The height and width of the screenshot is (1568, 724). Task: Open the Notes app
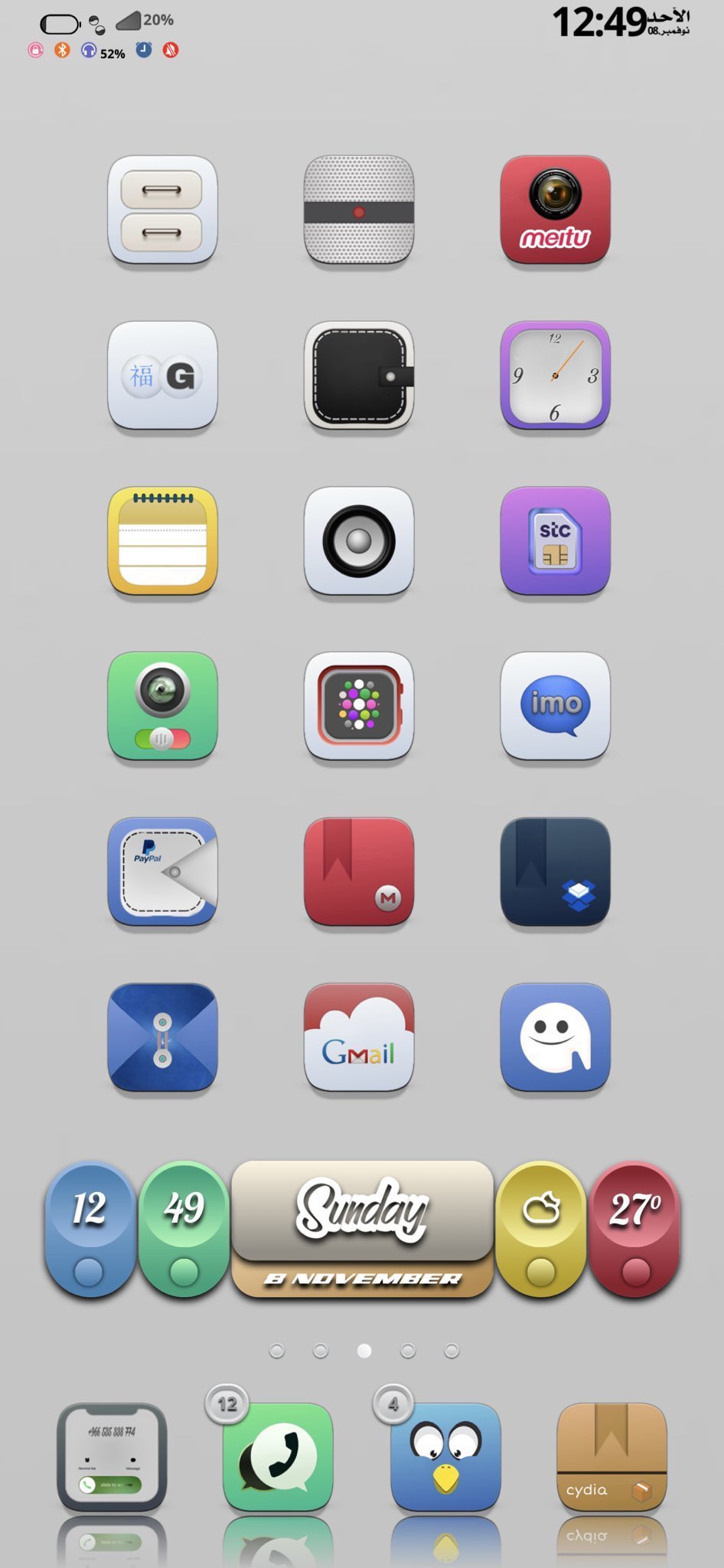pyautogui.click(x=162, y=541)
